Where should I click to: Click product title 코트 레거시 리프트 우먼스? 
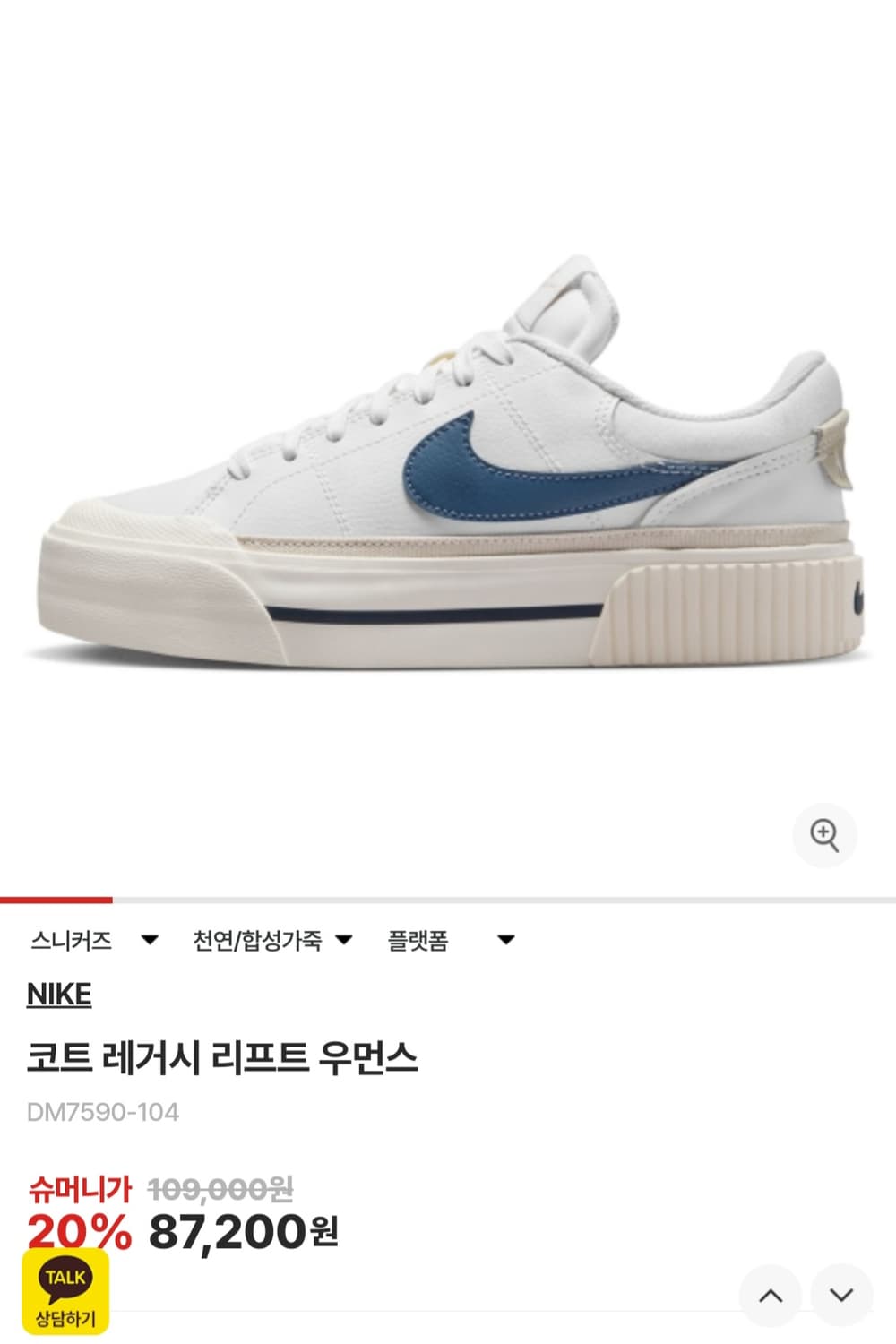(x=222, y=1056)
